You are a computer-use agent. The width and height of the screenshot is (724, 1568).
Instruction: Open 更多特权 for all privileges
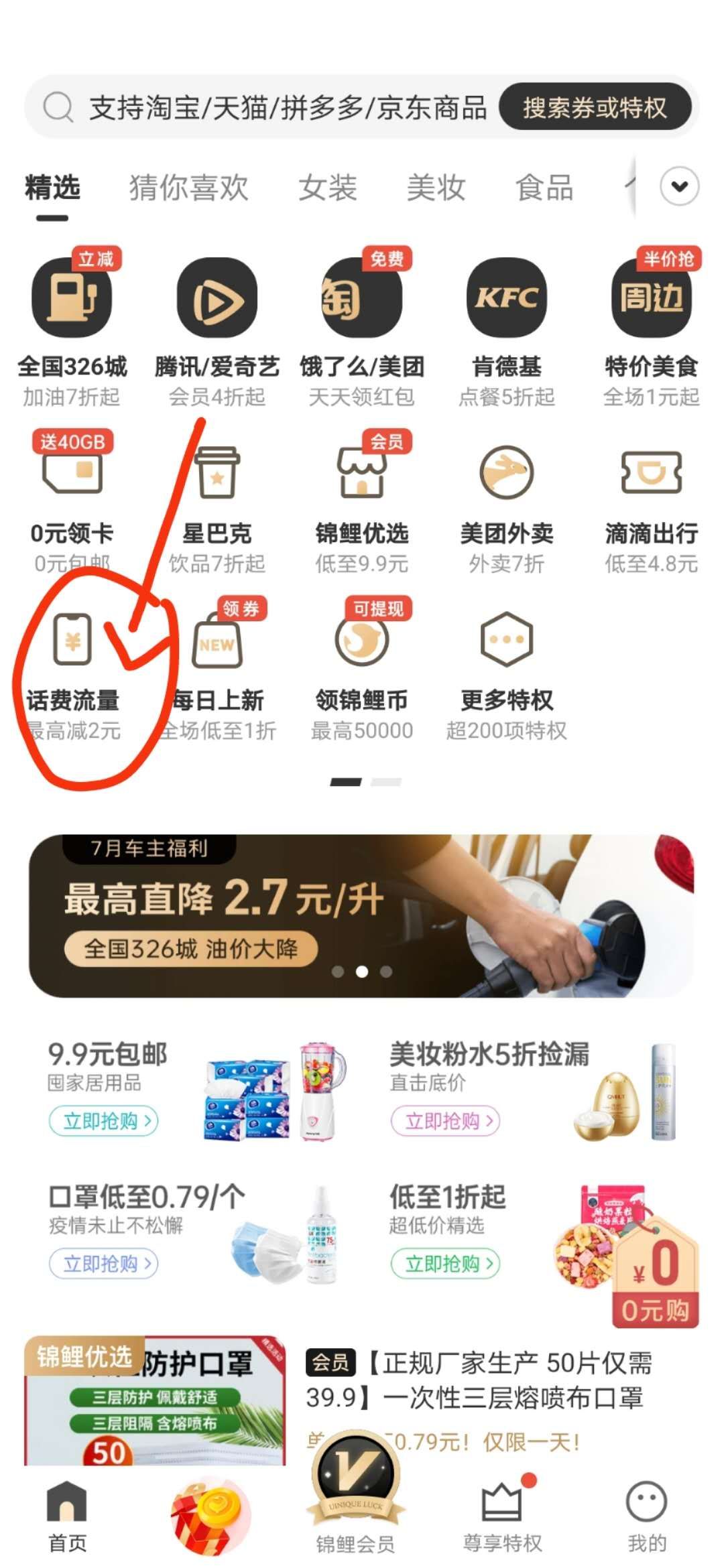click(x=506, y=670)
